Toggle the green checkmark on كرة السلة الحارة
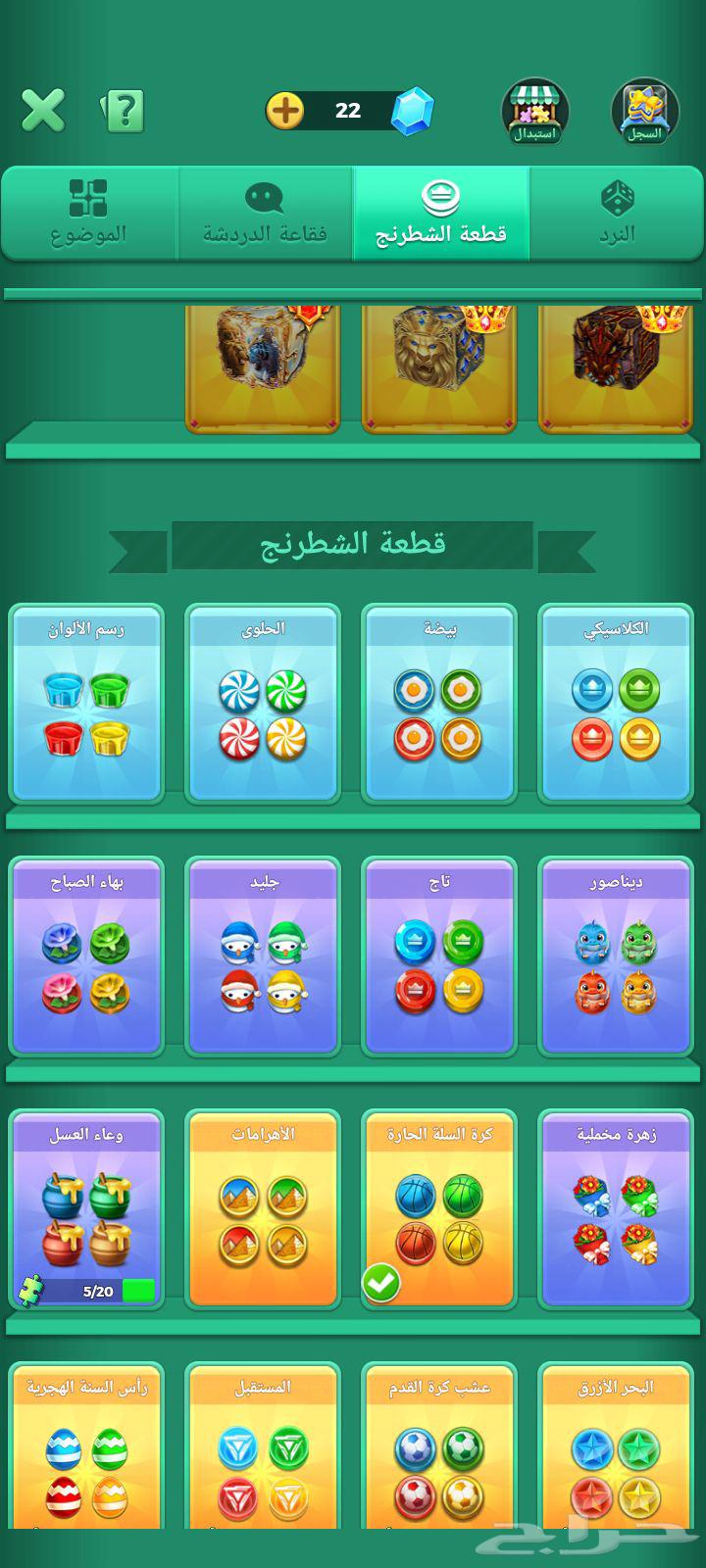 click(381, 1281)
